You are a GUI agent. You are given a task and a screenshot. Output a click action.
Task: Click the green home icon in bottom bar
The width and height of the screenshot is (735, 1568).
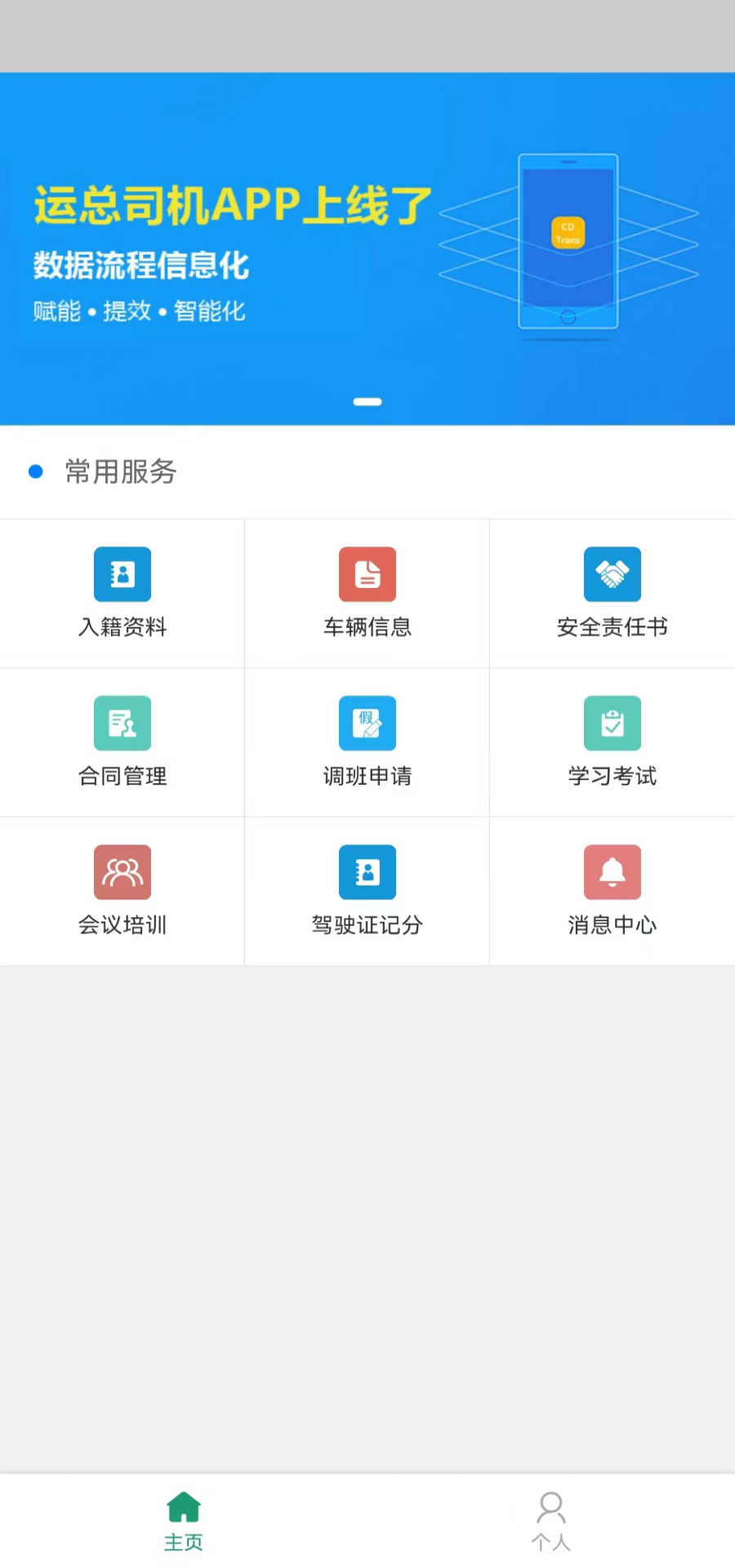pyautogui.click(x=183, y=1507)
